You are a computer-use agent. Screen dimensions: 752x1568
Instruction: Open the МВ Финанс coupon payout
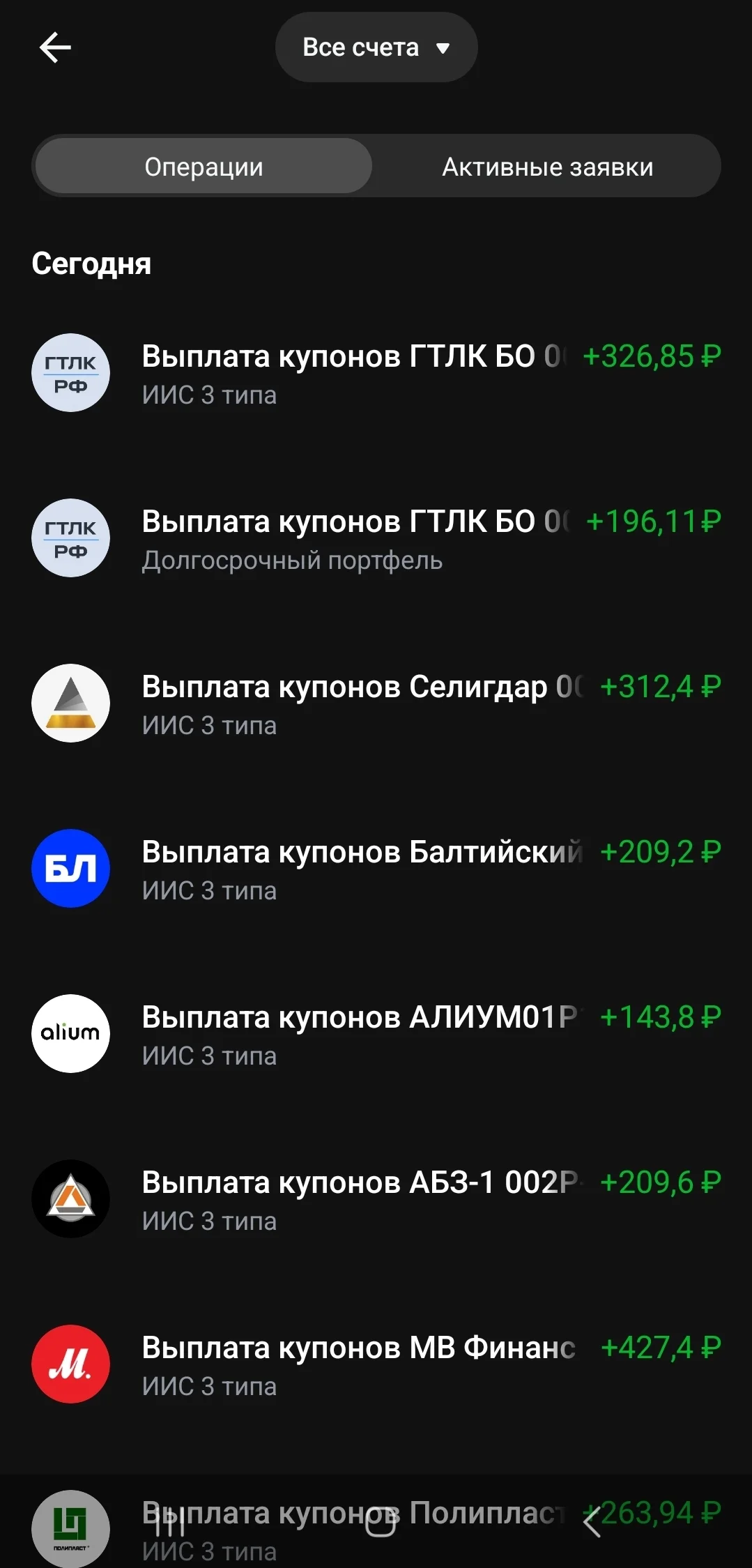click(x=376, y=1365)
